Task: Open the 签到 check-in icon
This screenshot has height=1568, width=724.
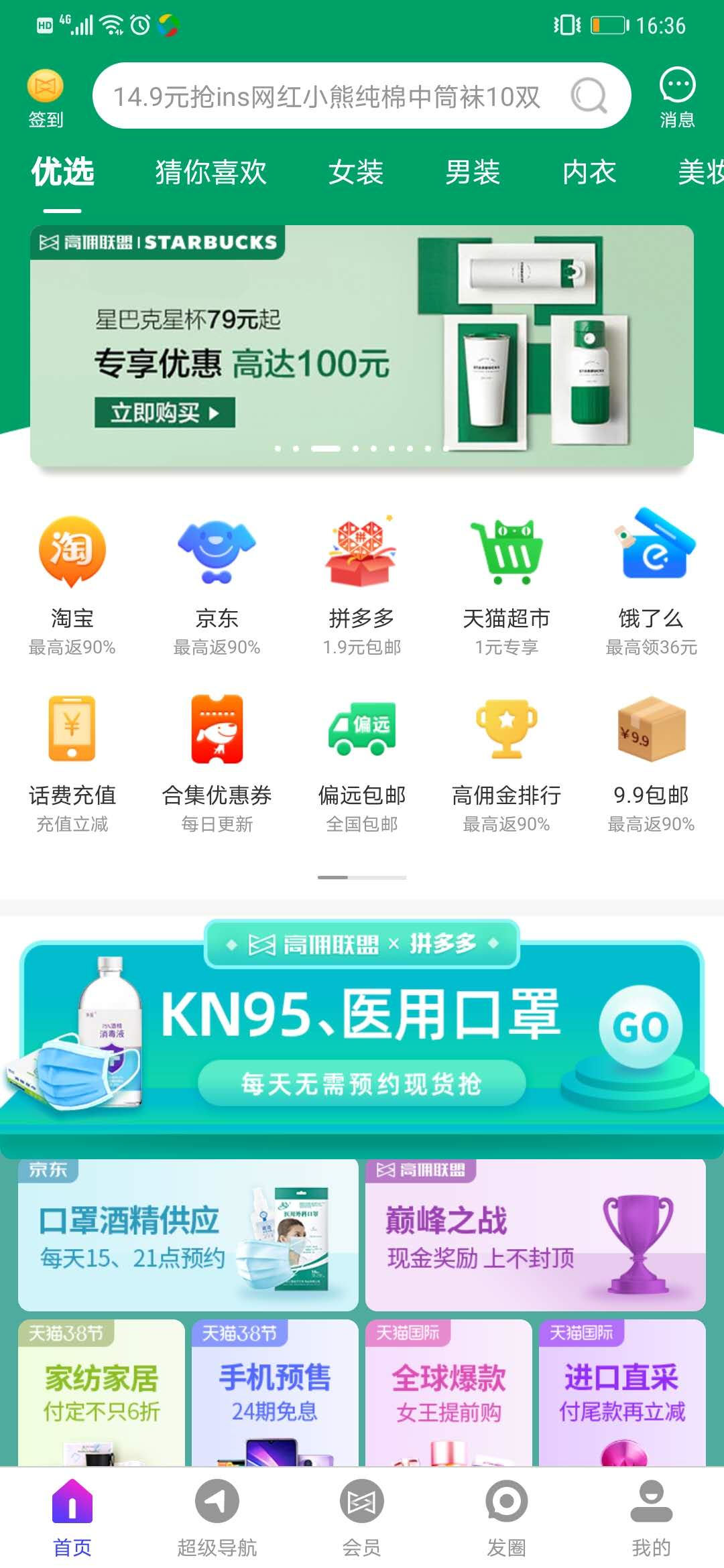Action: (x=45, y=99)
